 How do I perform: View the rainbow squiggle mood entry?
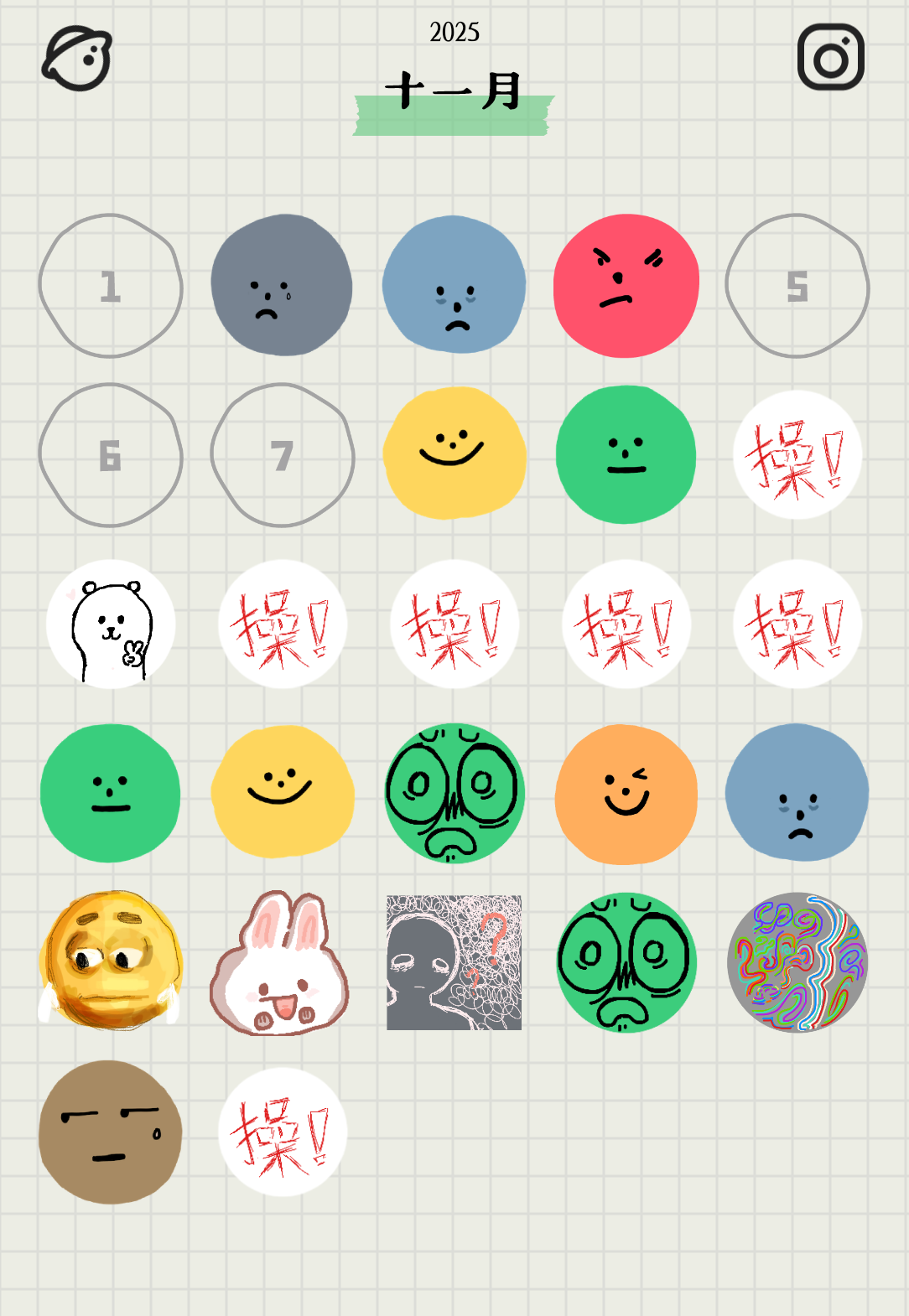(x=797, y=962)
